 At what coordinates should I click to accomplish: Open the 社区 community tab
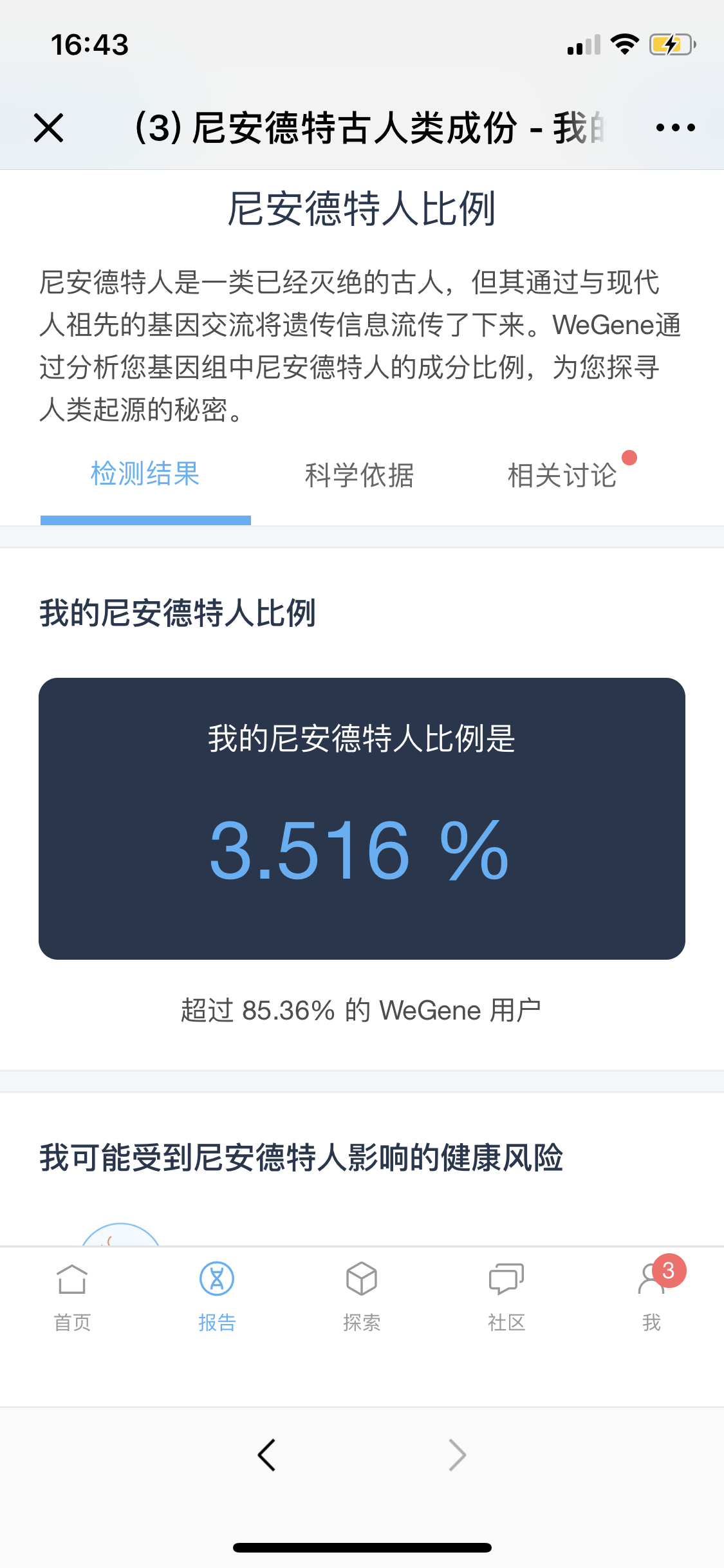(506, 1296)
